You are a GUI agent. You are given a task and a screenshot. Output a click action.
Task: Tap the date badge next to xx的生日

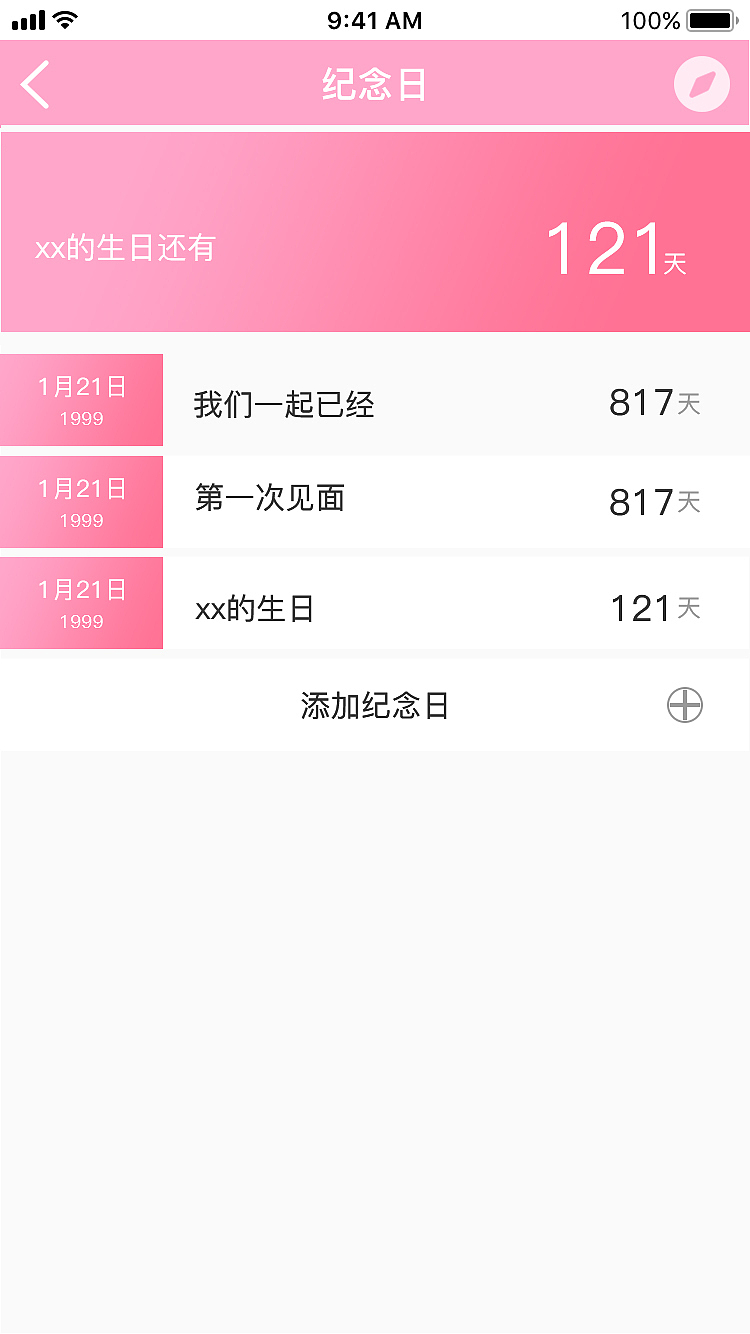tap(81, 603)
